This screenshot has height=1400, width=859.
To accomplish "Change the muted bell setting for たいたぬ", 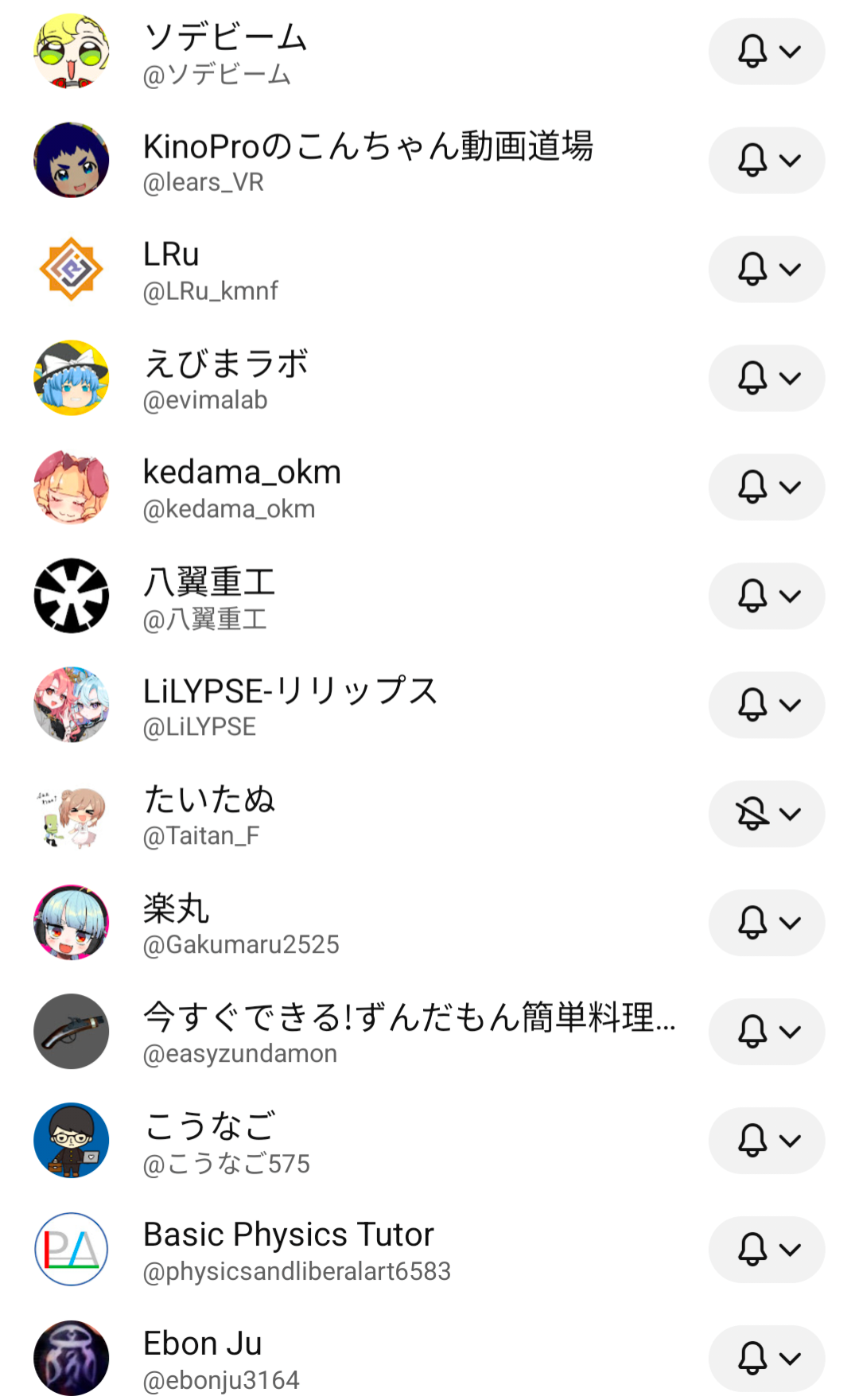I will [766, 814].
